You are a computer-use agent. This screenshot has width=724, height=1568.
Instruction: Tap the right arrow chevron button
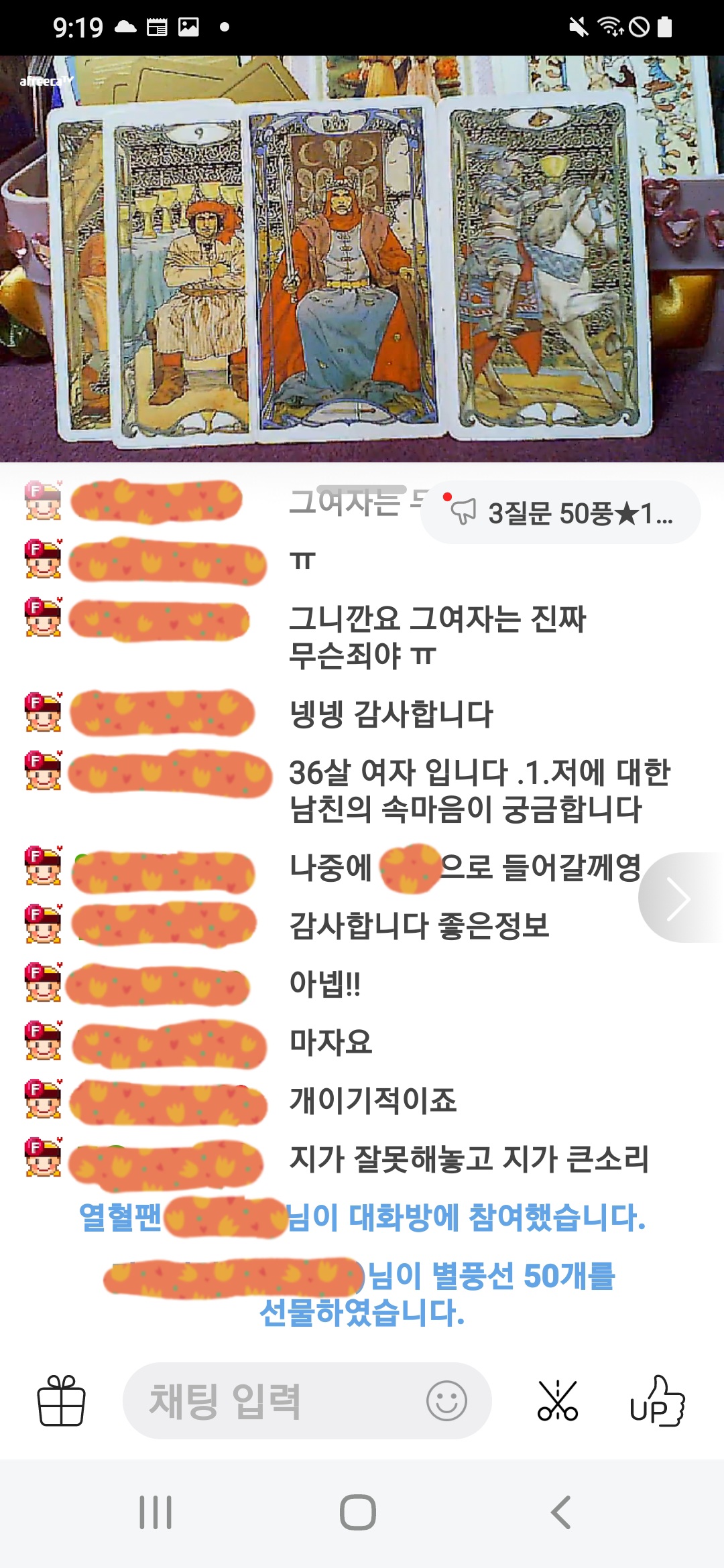click(678, 899)
